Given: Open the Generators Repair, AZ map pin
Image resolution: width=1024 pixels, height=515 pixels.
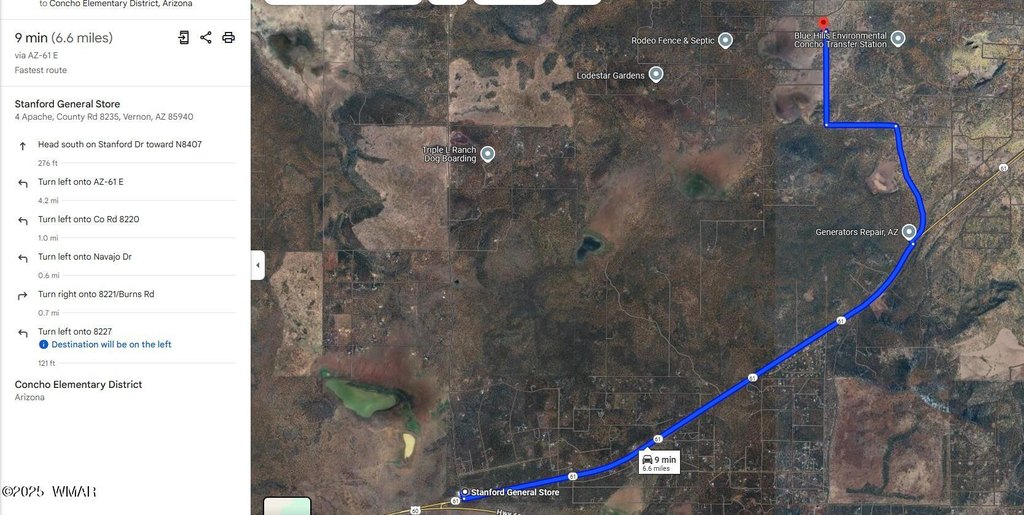Looking at the screenshot, I should click(909, 232).
